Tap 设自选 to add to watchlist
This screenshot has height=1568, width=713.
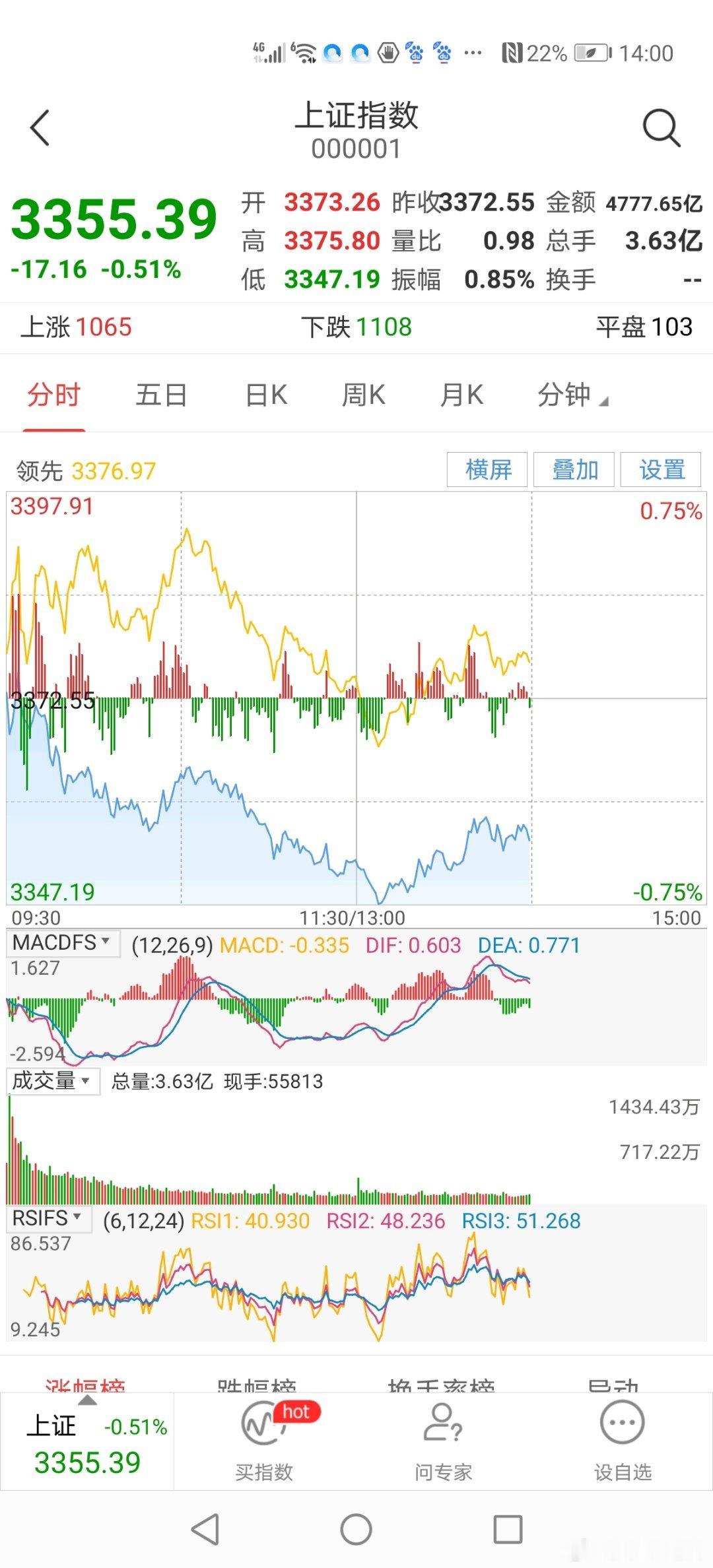point(623,1443)
